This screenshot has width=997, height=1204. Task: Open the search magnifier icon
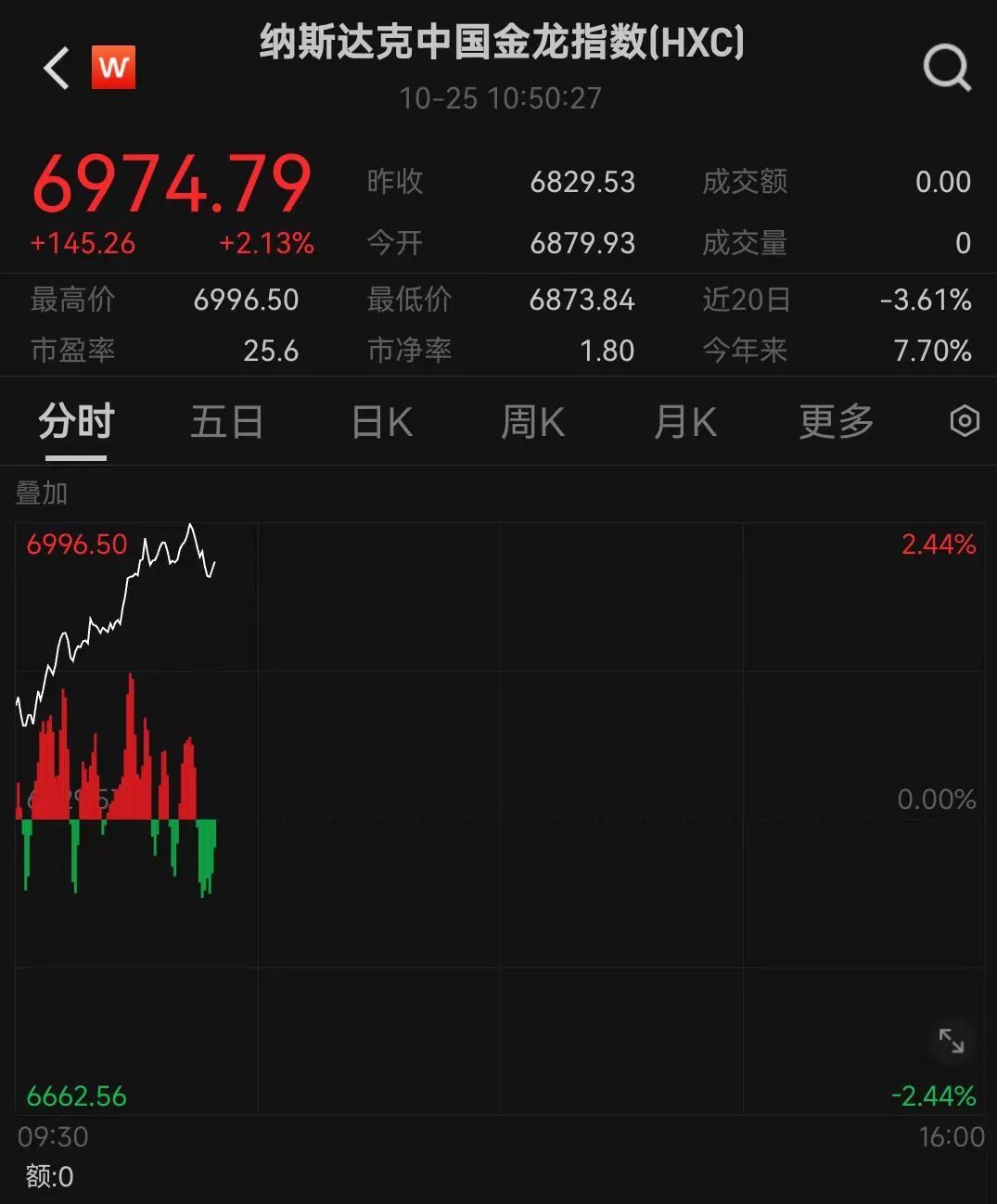[x=946, y=68]
